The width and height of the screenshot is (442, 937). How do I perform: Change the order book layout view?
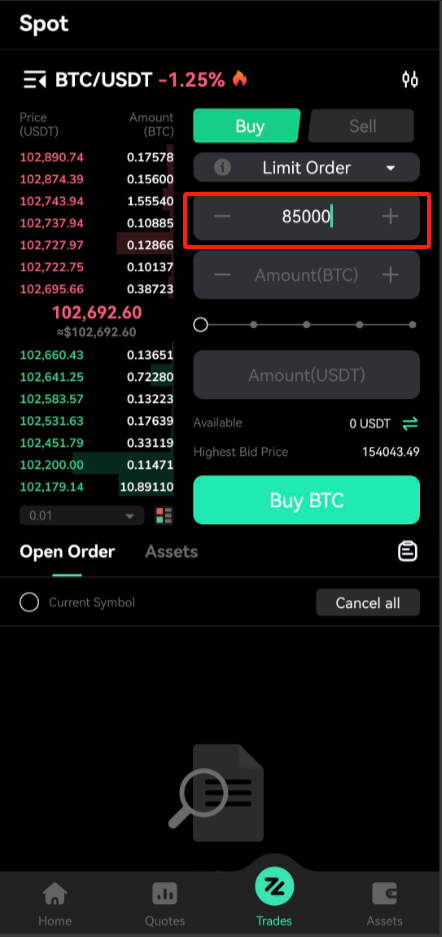[x=164, y=516]
